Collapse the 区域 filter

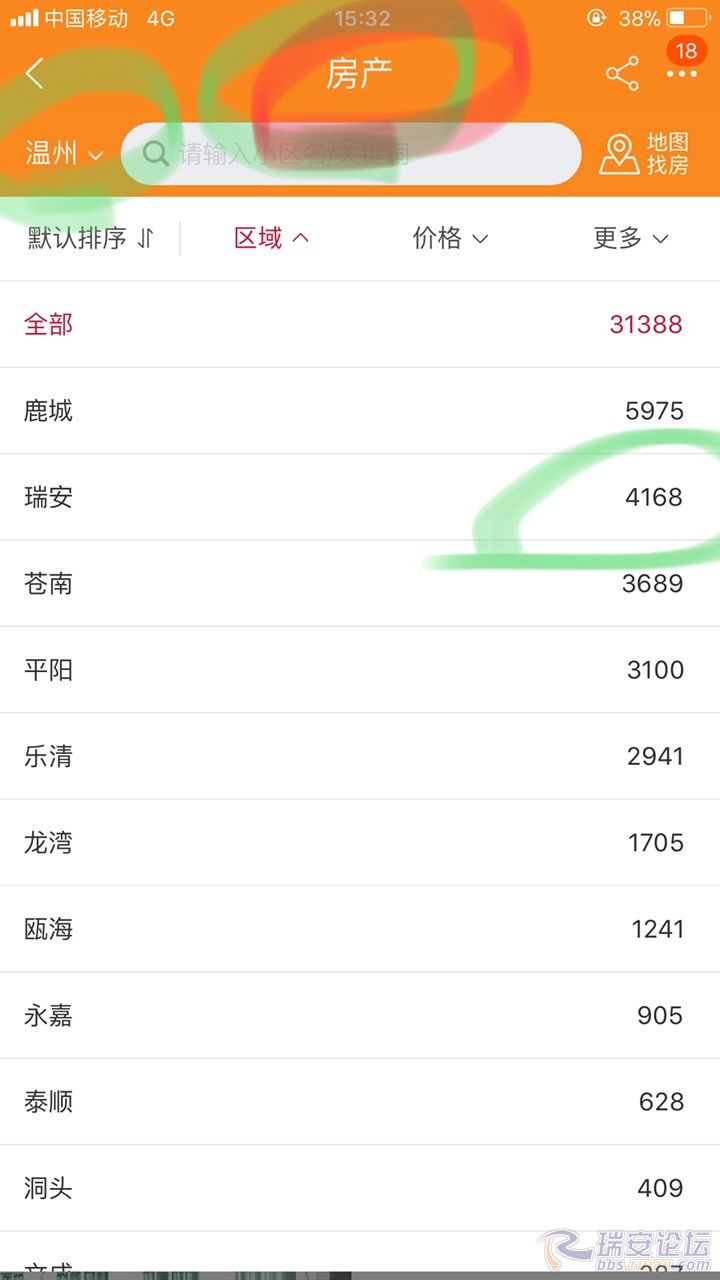[271, 238]
